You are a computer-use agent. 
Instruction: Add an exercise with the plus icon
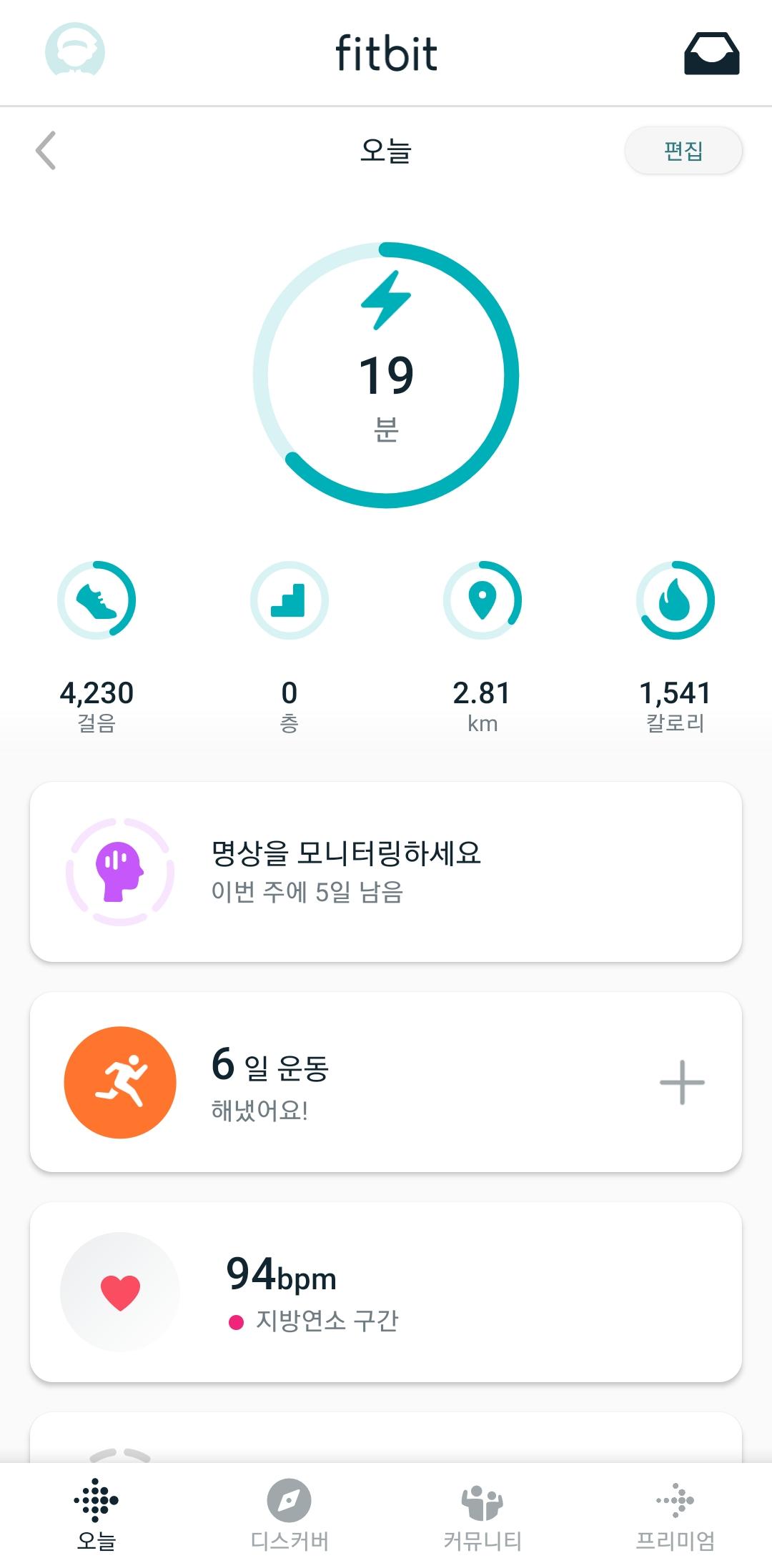682,1082
